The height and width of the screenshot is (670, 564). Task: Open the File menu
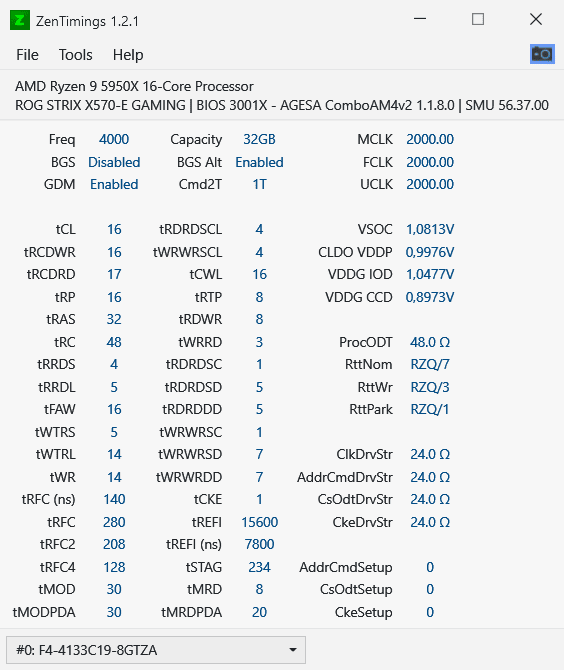[27, 55]
